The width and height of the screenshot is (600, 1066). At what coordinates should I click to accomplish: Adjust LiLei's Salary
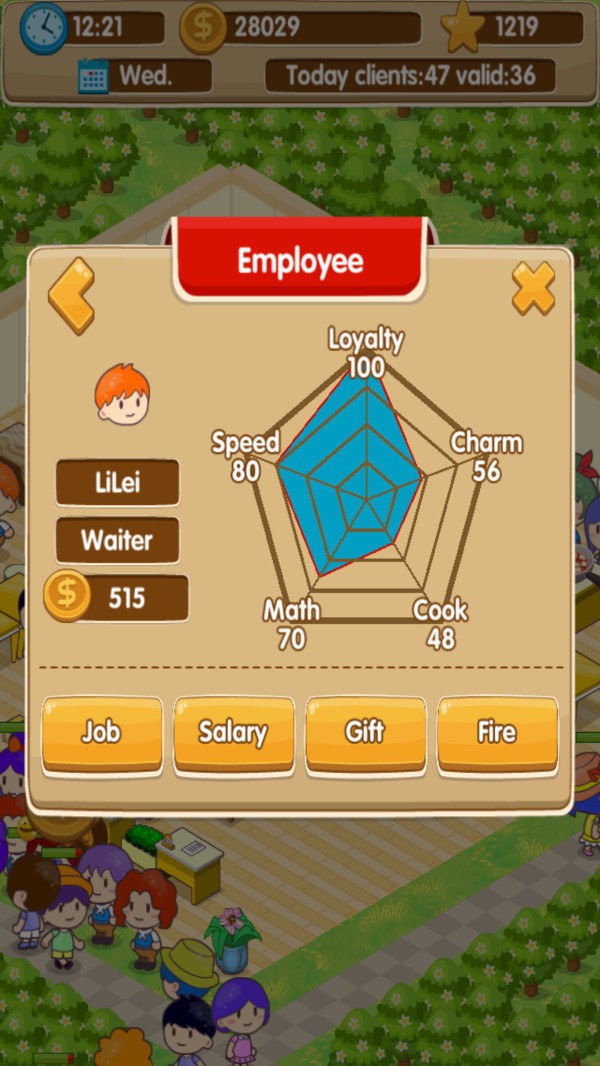[233, 733]
